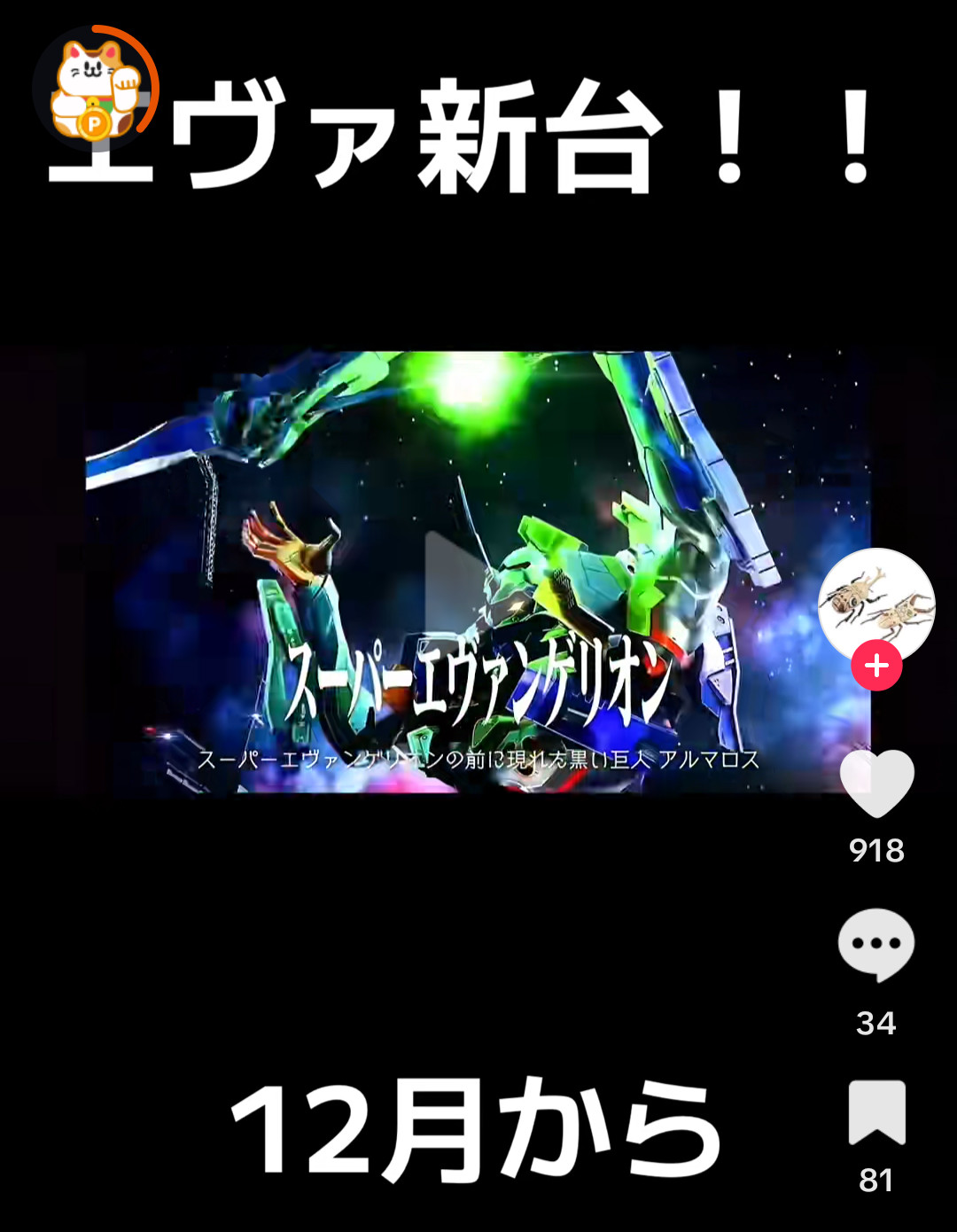The image size is (957, 1232).
Task: Follow the creator with the plus button
Action: tap(876, 666)
